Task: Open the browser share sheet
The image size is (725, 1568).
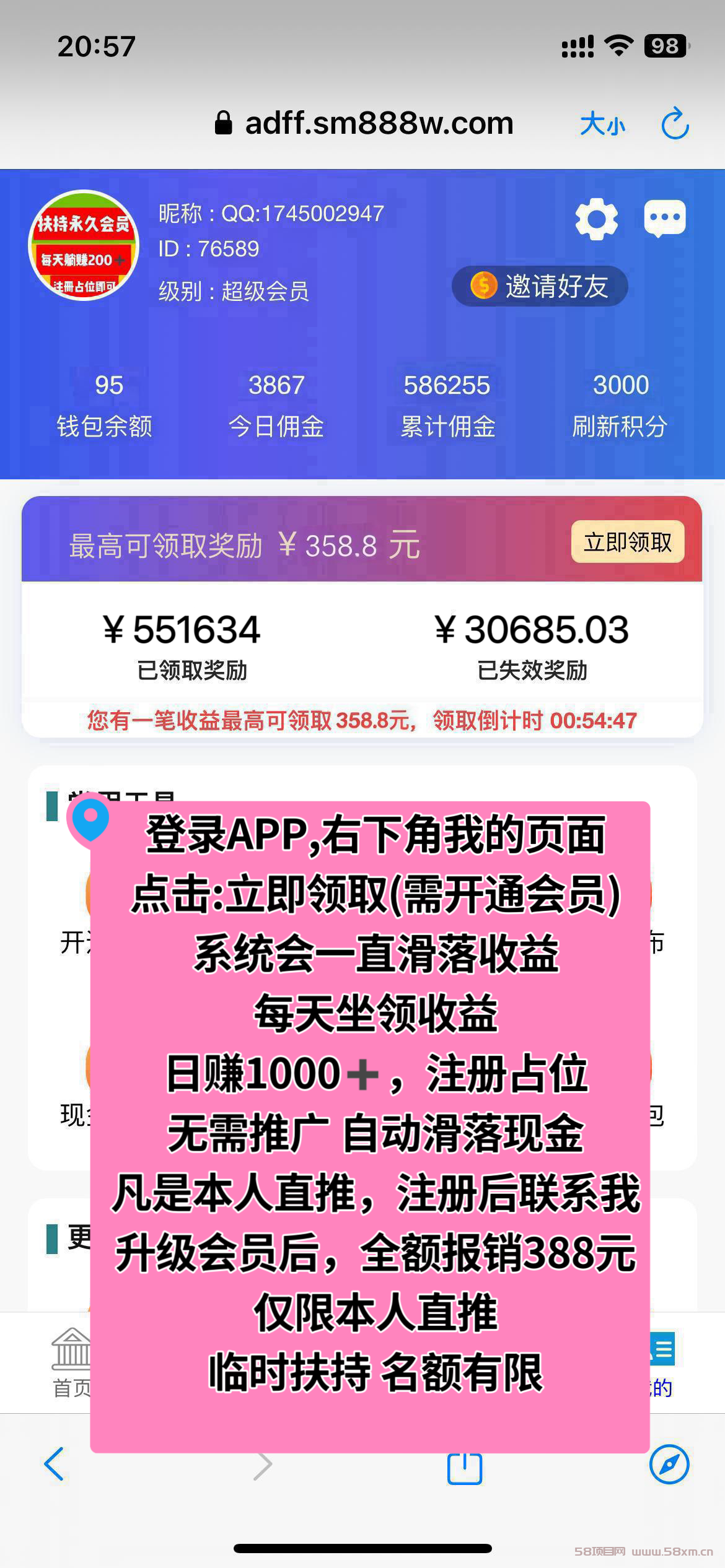Action: pos(465,1466)
